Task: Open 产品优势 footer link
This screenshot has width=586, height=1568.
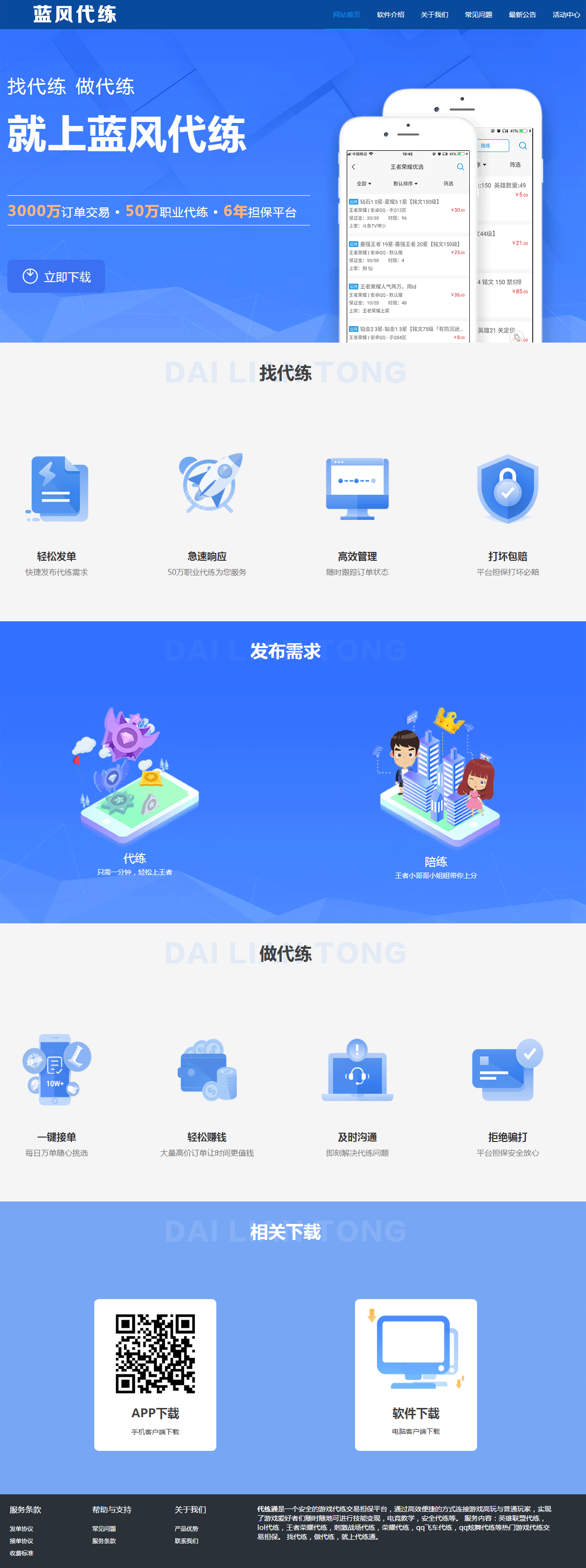Action: tap(186, 1528)
